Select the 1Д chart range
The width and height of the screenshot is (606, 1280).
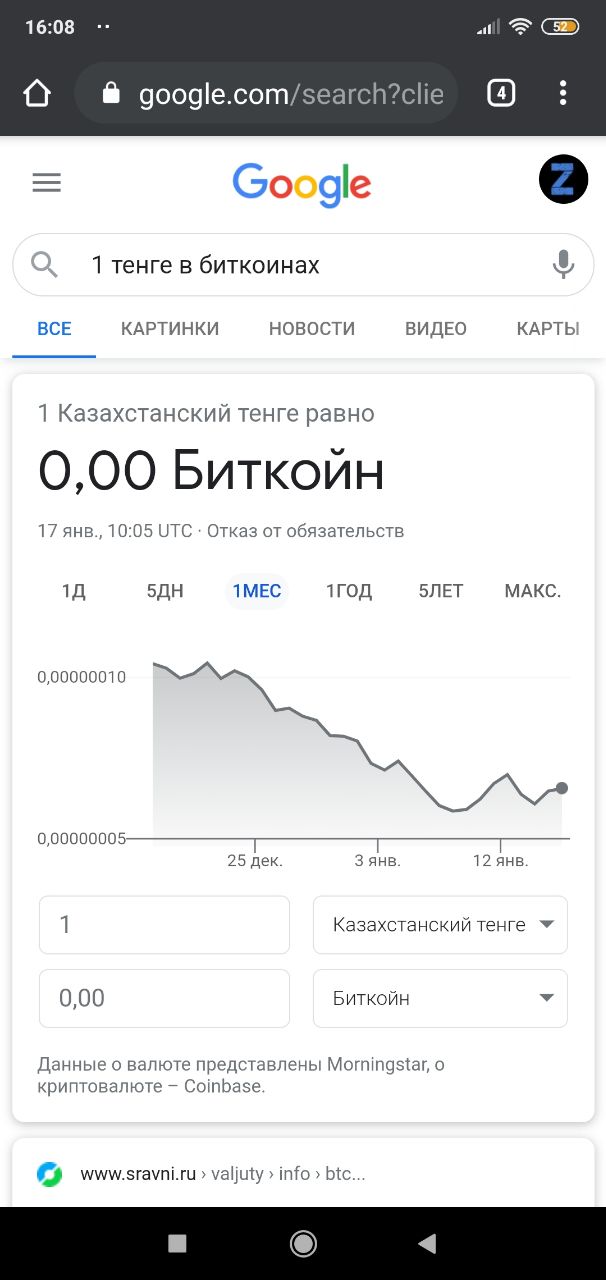point(74,591)
